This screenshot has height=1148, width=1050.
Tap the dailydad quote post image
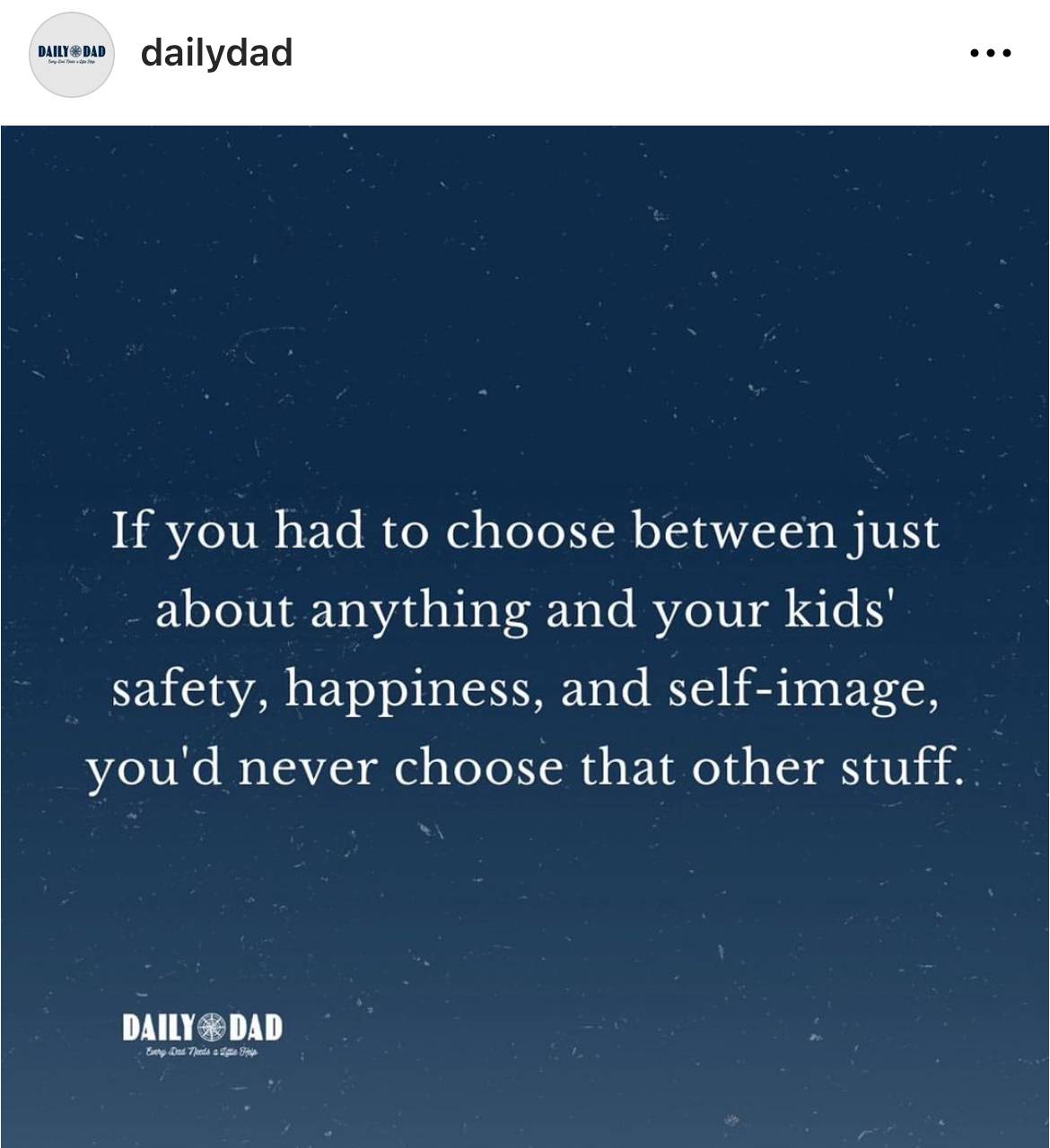(x=525, y=635)
